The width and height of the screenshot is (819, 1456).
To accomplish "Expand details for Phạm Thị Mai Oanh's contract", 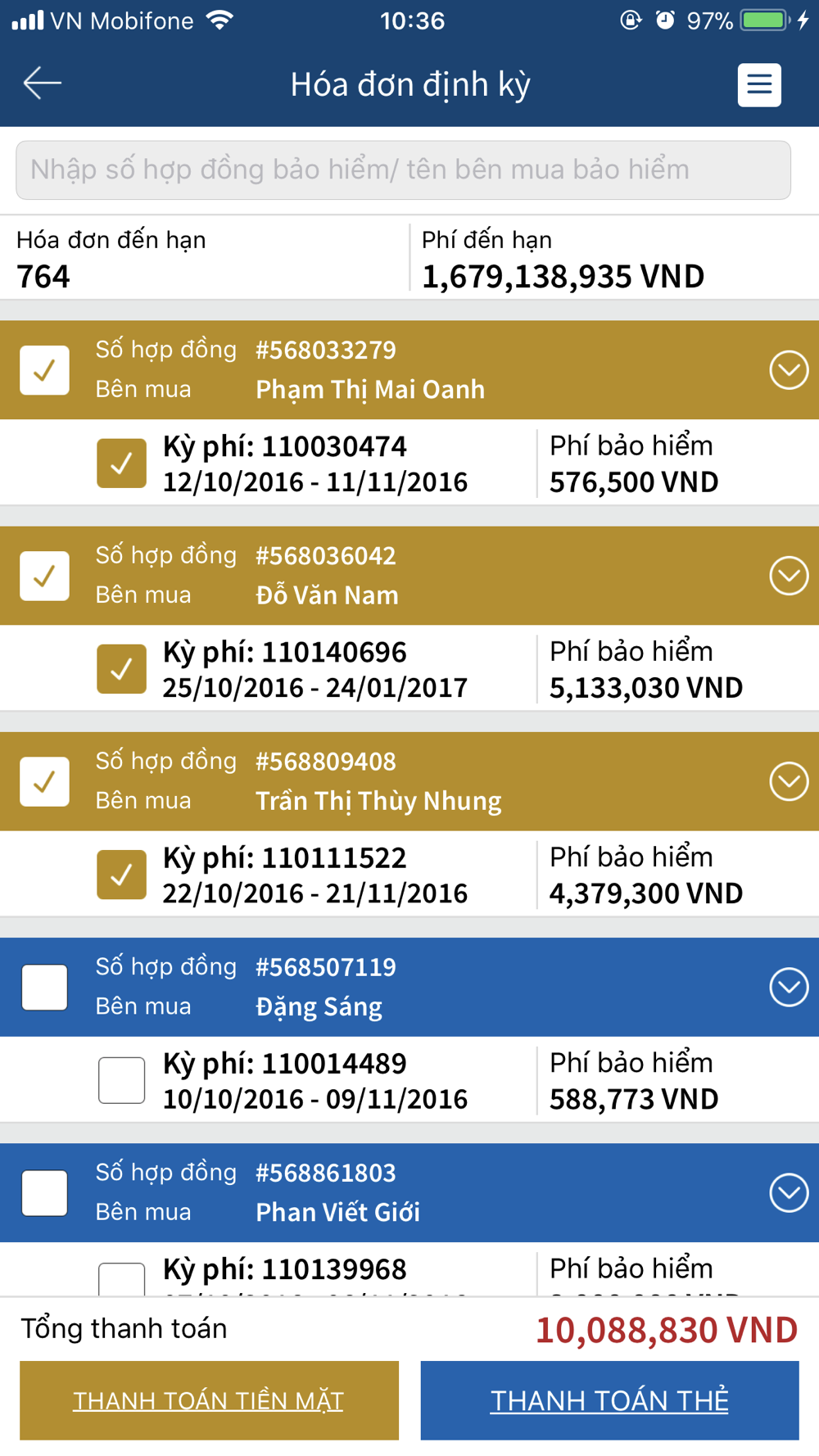I will click(789, 370).
